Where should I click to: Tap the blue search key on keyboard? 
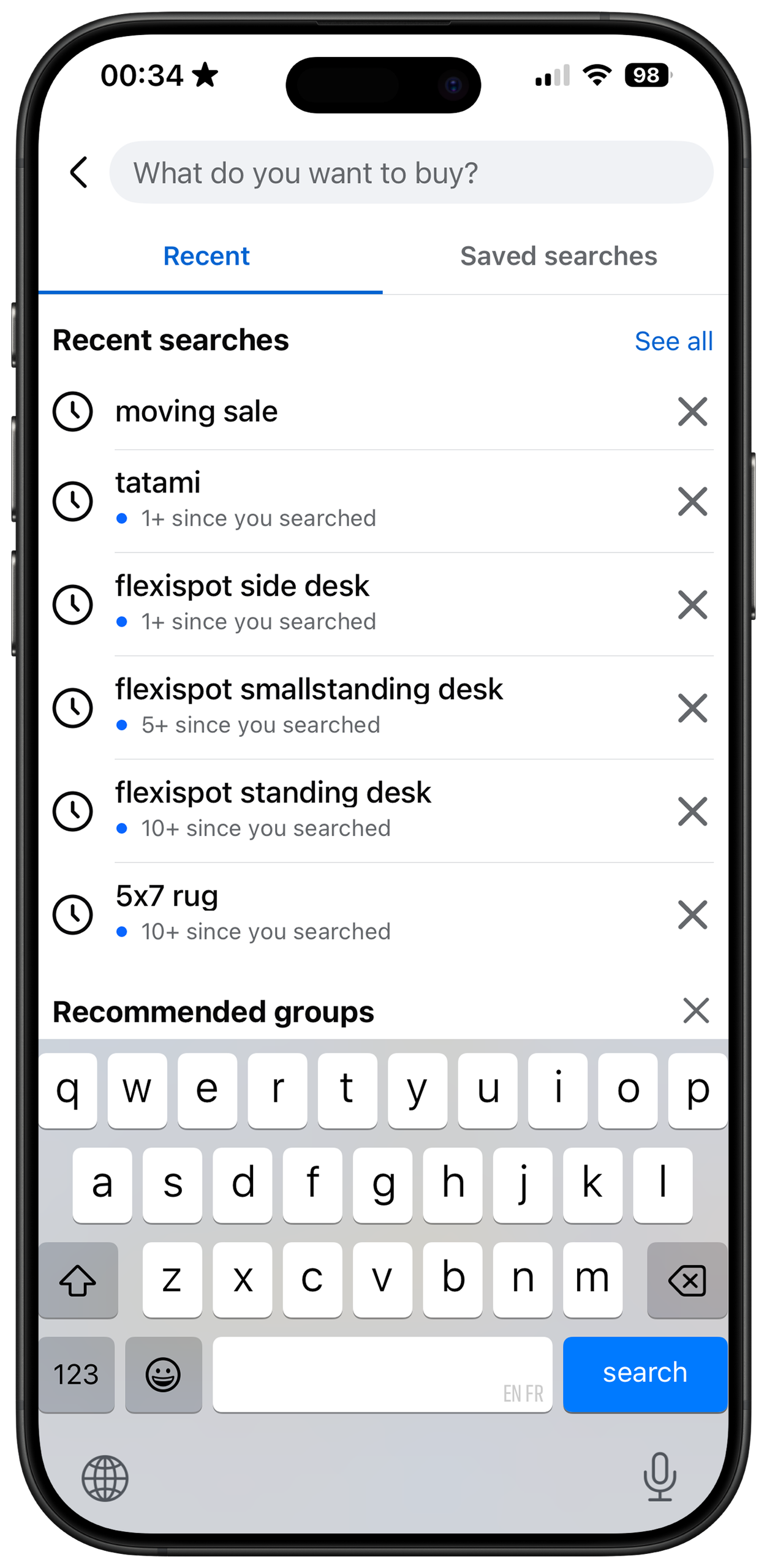[x=644, y=1374]
